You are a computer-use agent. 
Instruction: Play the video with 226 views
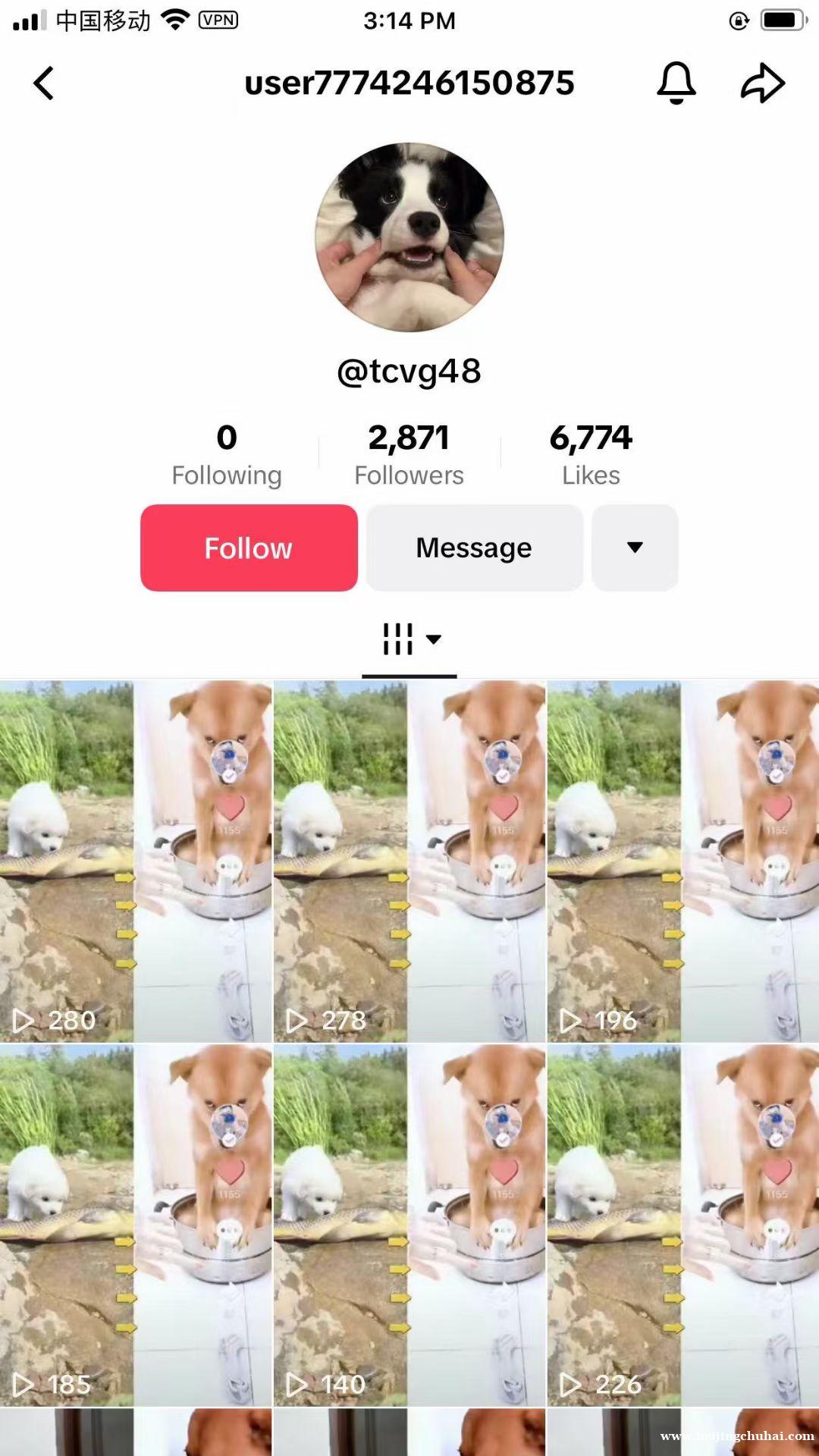pos(682,1225)
